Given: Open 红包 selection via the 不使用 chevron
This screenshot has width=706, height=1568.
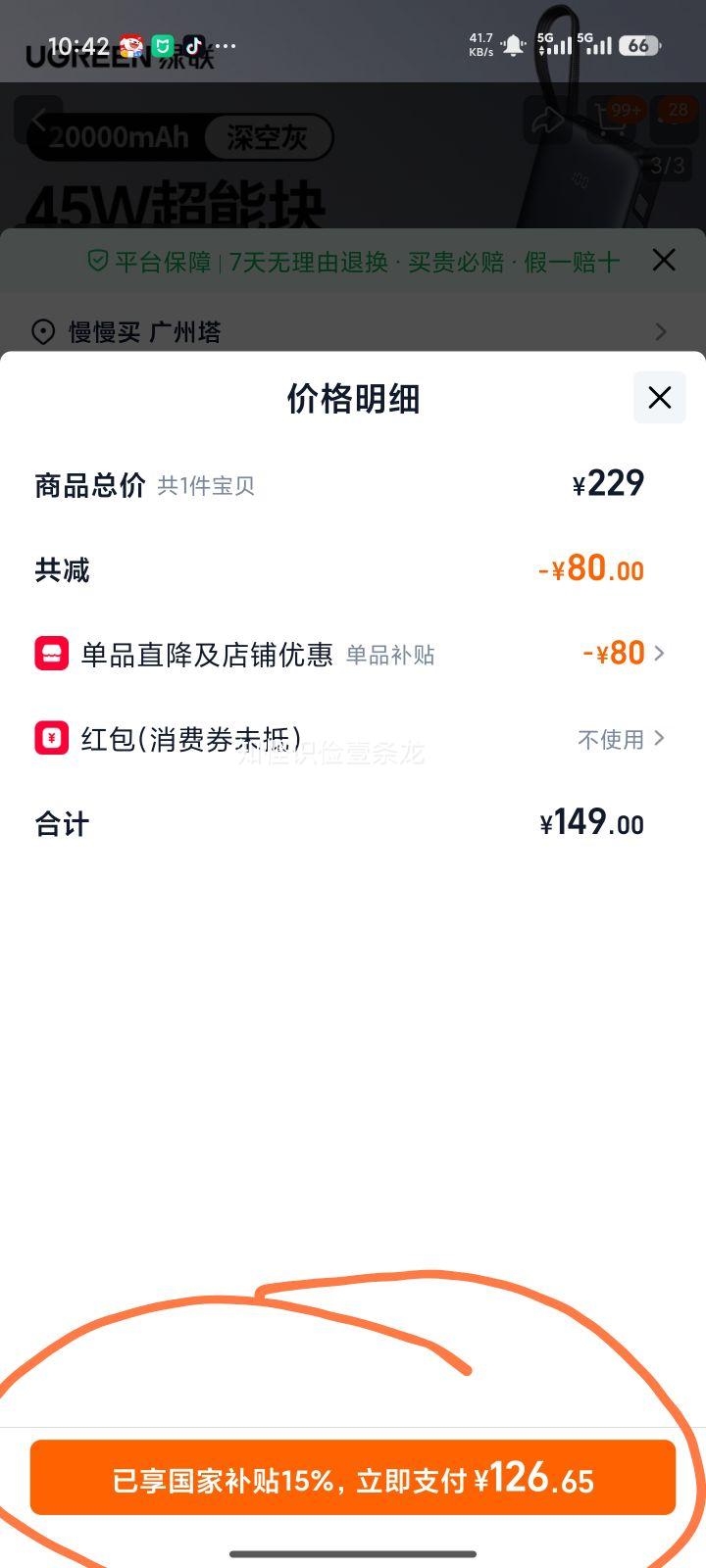Looking at the screenshot, I should pos(660,739).
